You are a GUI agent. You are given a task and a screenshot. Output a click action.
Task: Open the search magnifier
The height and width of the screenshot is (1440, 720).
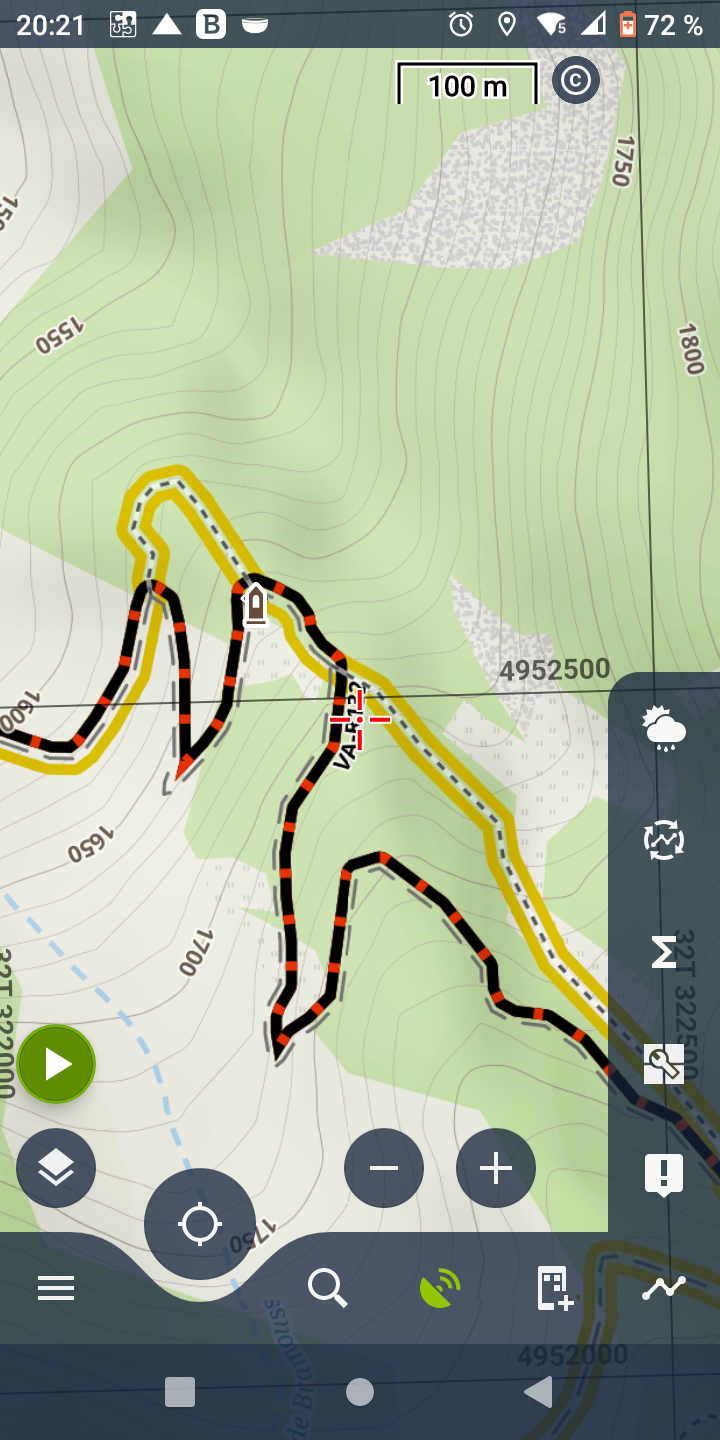[x=327, y=1288]
